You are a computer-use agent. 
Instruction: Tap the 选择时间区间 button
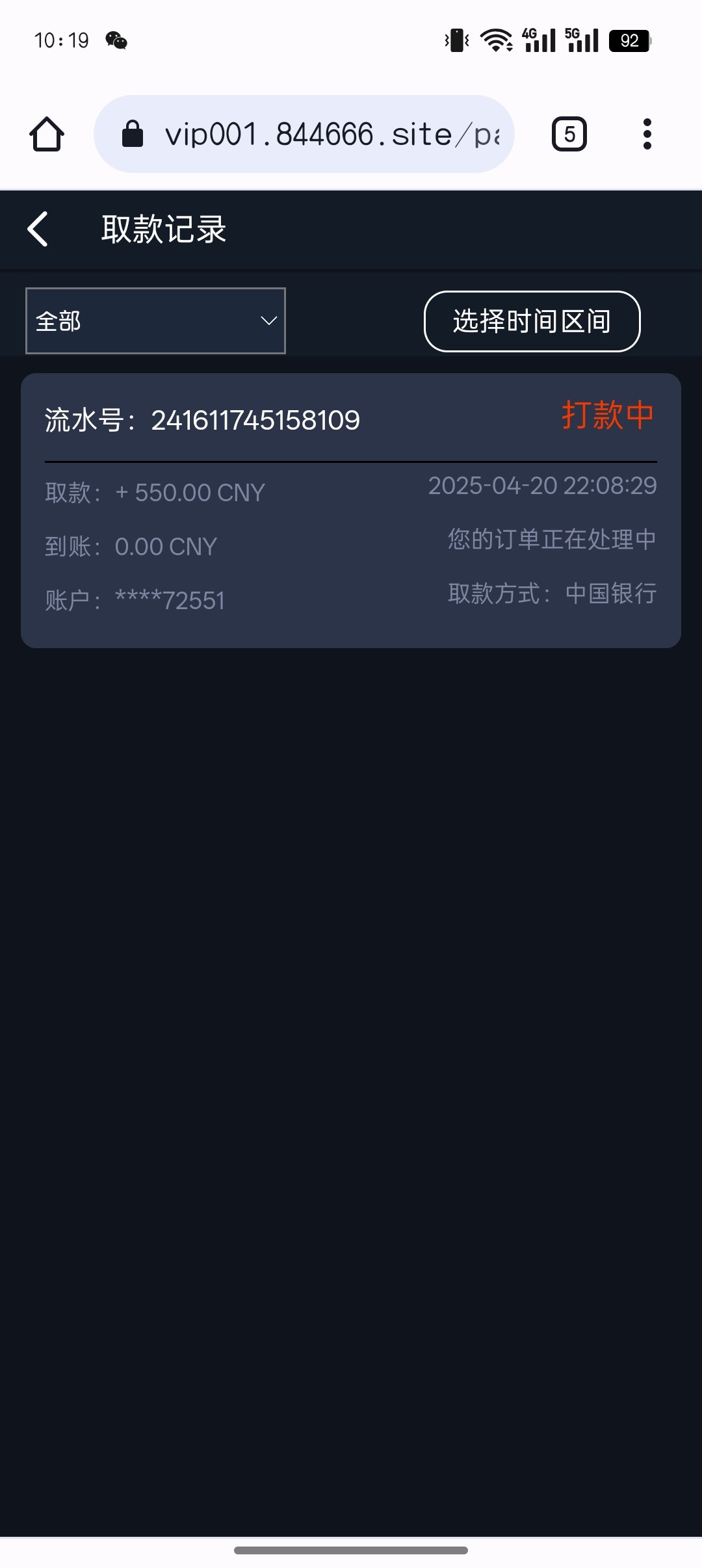click(x=532, y=320)
